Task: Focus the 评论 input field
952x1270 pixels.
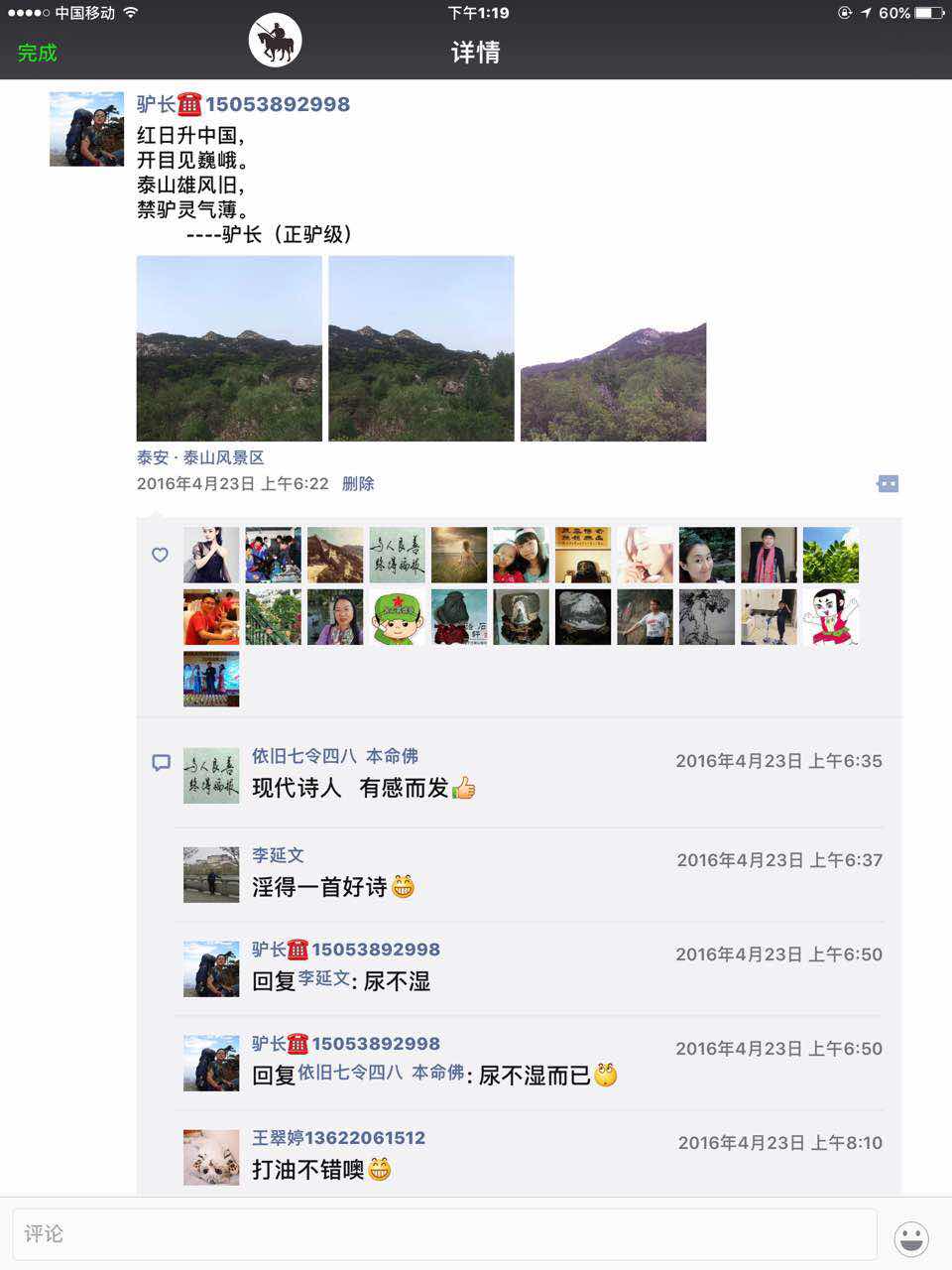Action: pos(444,1233)
